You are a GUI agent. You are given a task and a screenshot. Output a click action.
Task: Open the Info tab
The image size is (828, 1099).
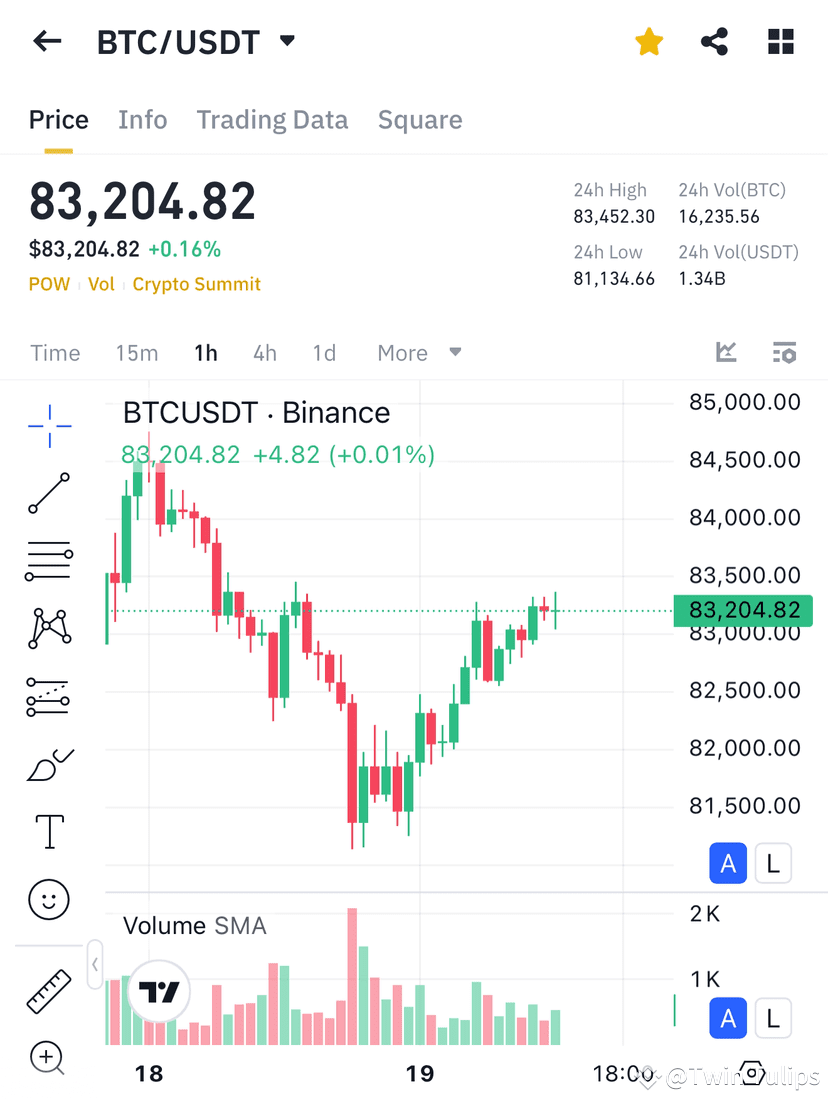(142, 119)
